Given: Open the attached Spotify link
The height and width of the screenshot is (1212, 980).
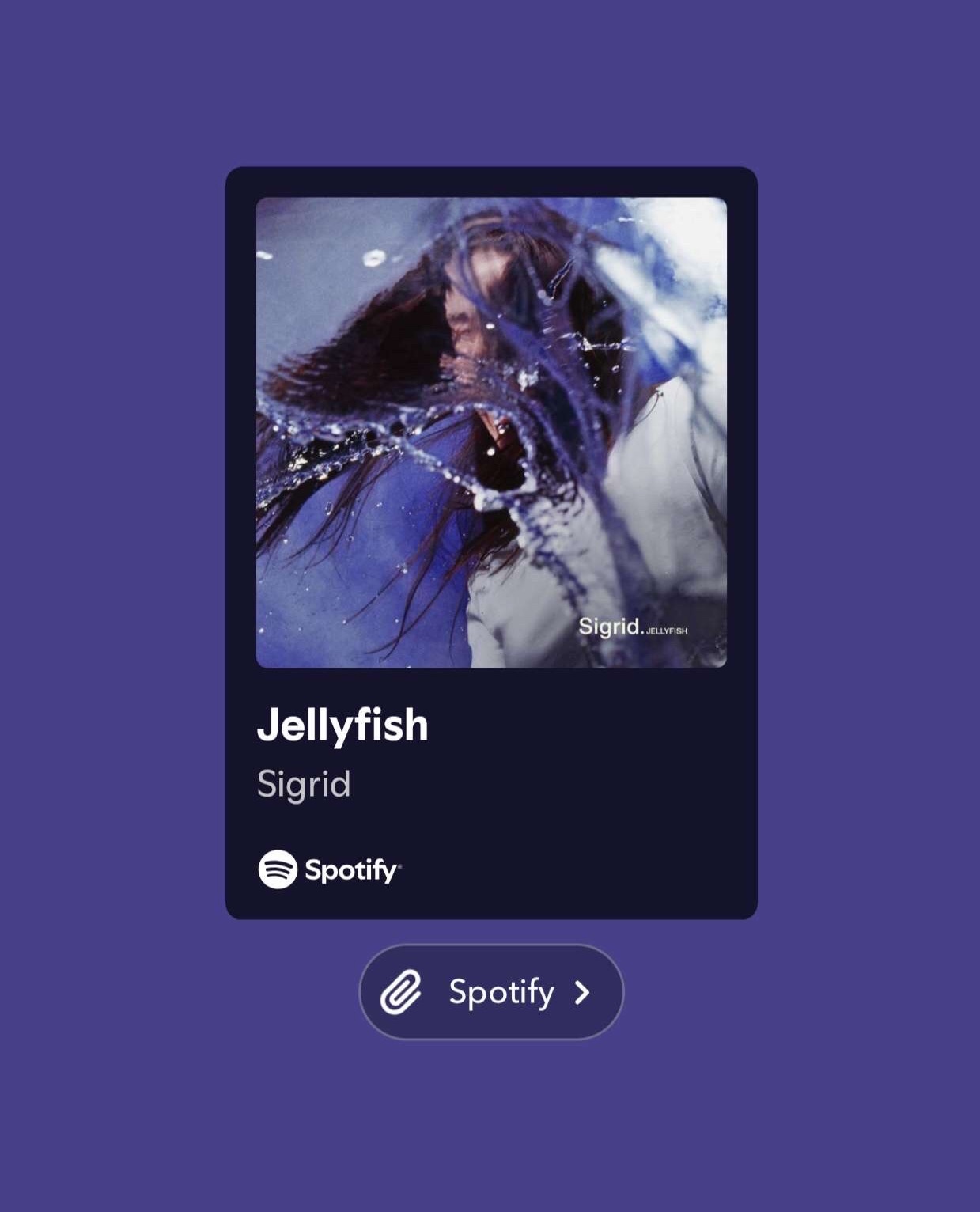Looking at the screenshot, I should (x=491, y=992).
